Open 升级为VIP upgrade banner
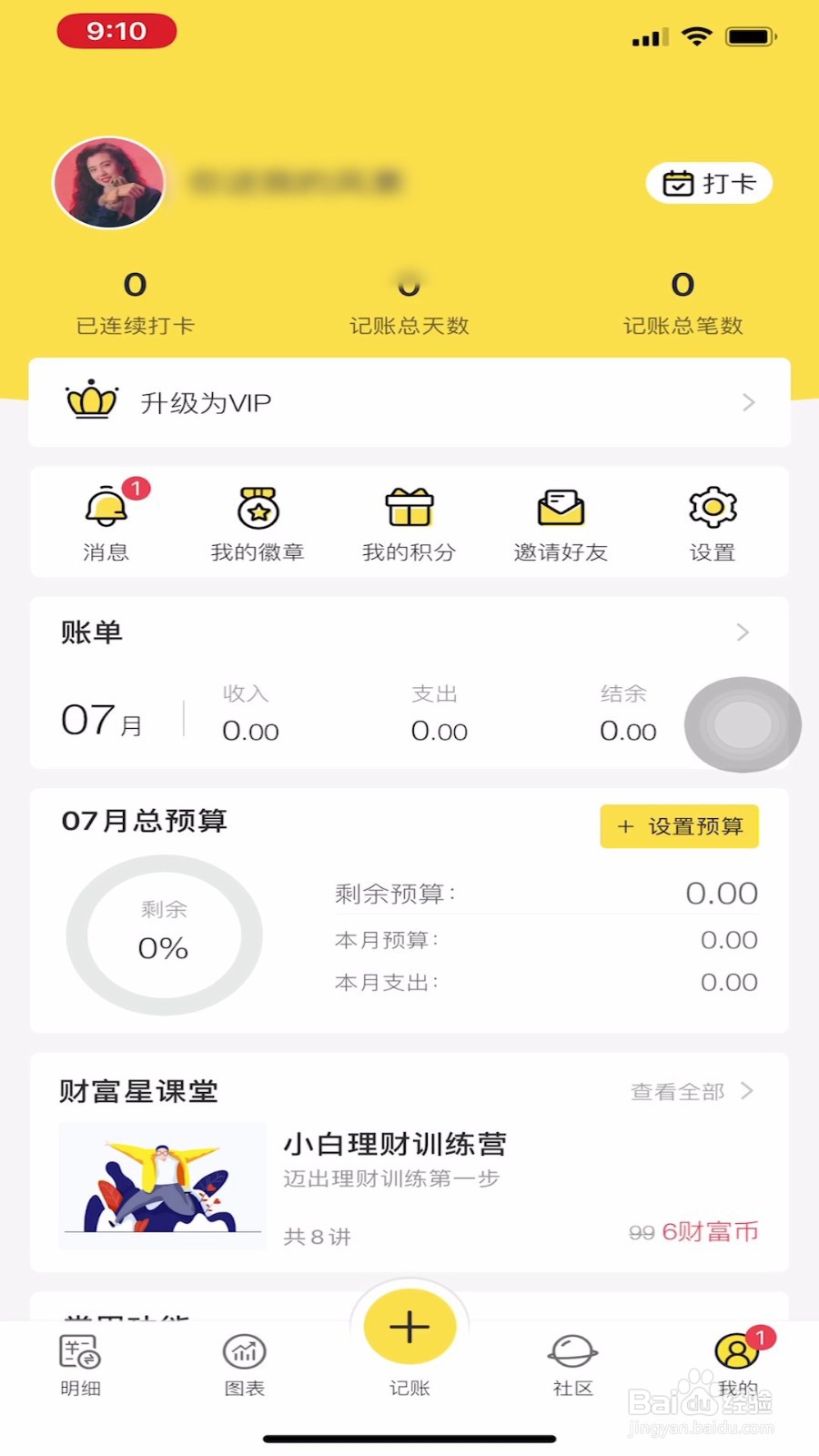The width and height of the screenshot is (819, 1456). point(409,402)
